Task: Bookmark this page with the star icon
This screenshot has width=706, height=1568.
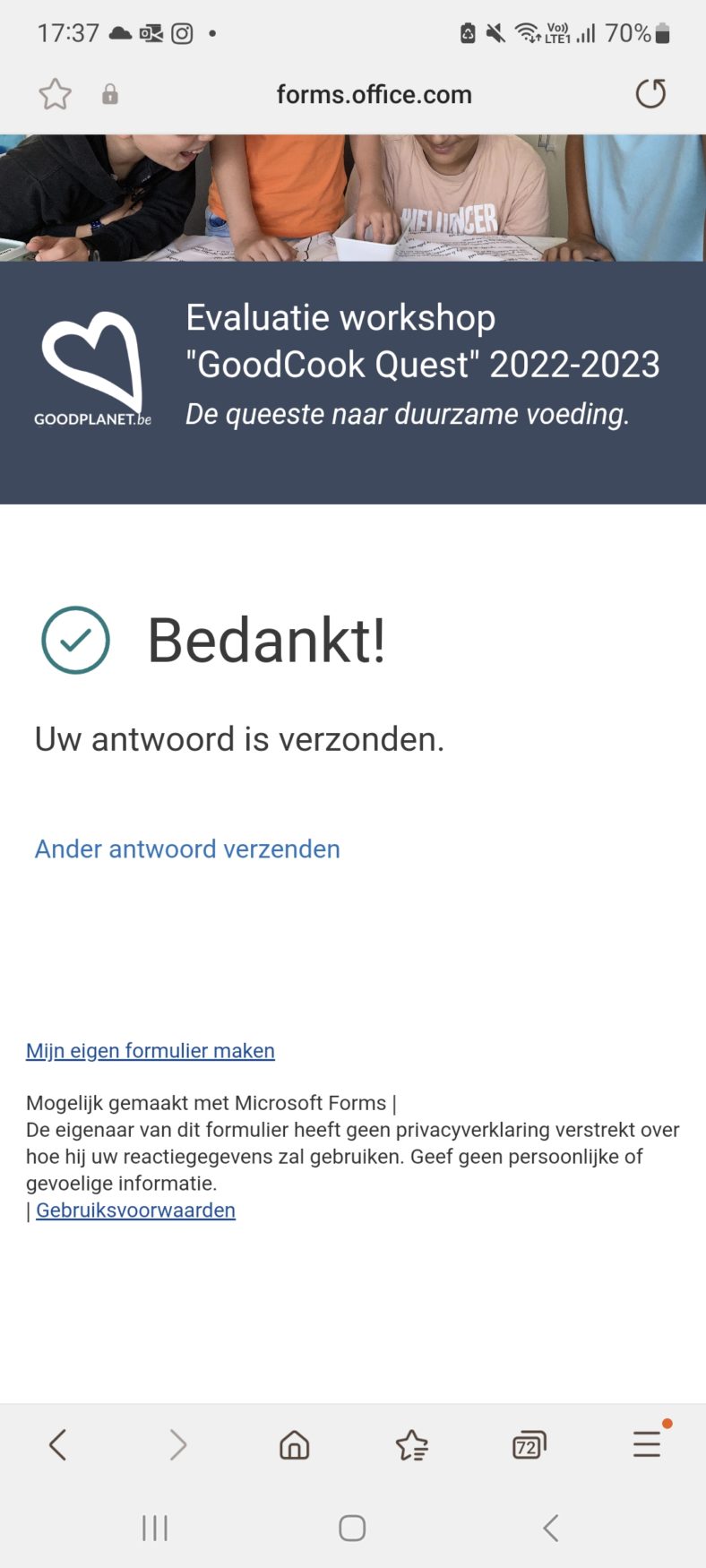Action: click(x=55, y=94)
